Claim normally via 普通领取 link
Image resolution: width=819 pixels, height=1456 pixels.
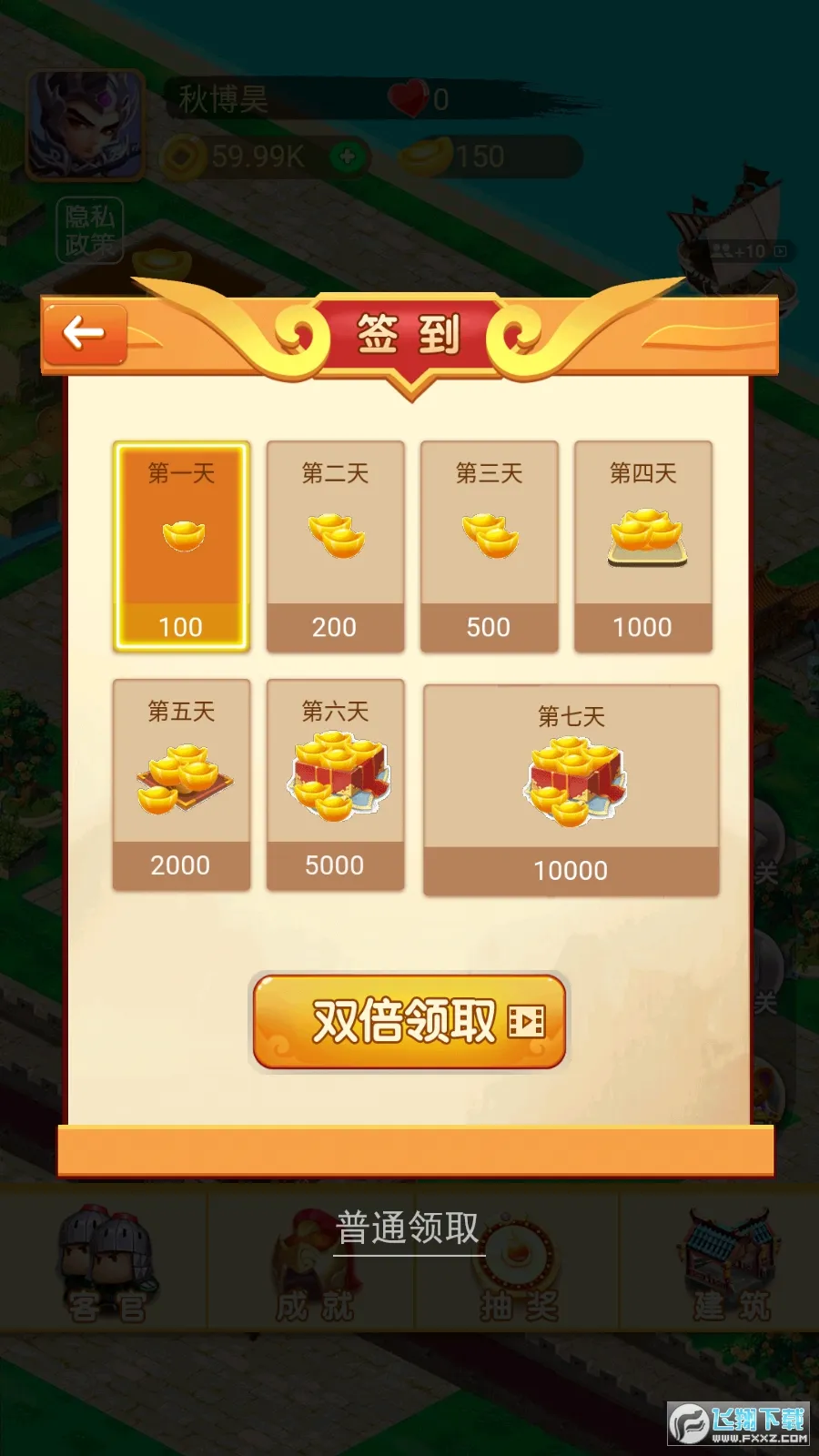[409, 1228]
